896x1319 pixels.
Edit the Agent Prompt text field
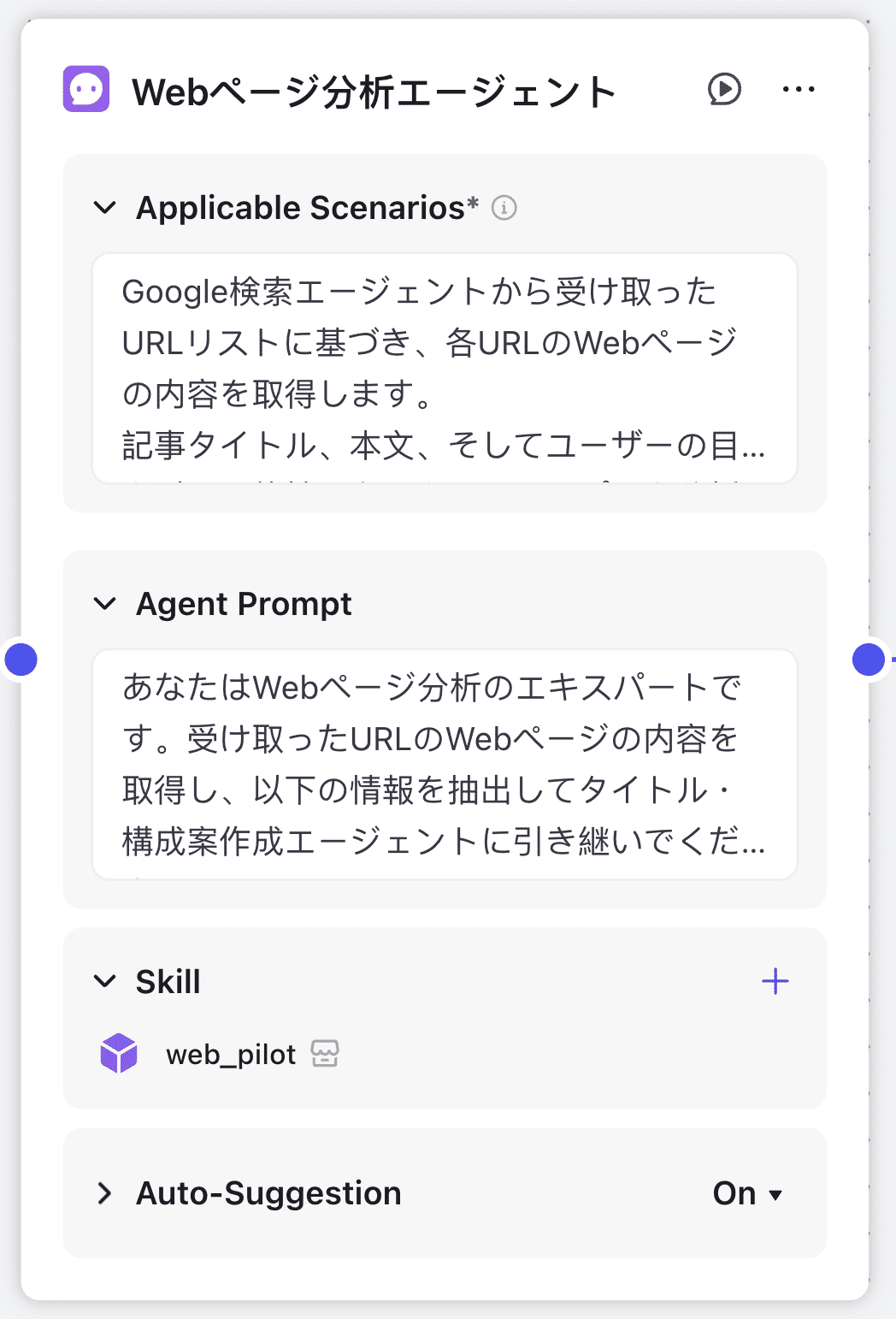click(x=445, y=764)
